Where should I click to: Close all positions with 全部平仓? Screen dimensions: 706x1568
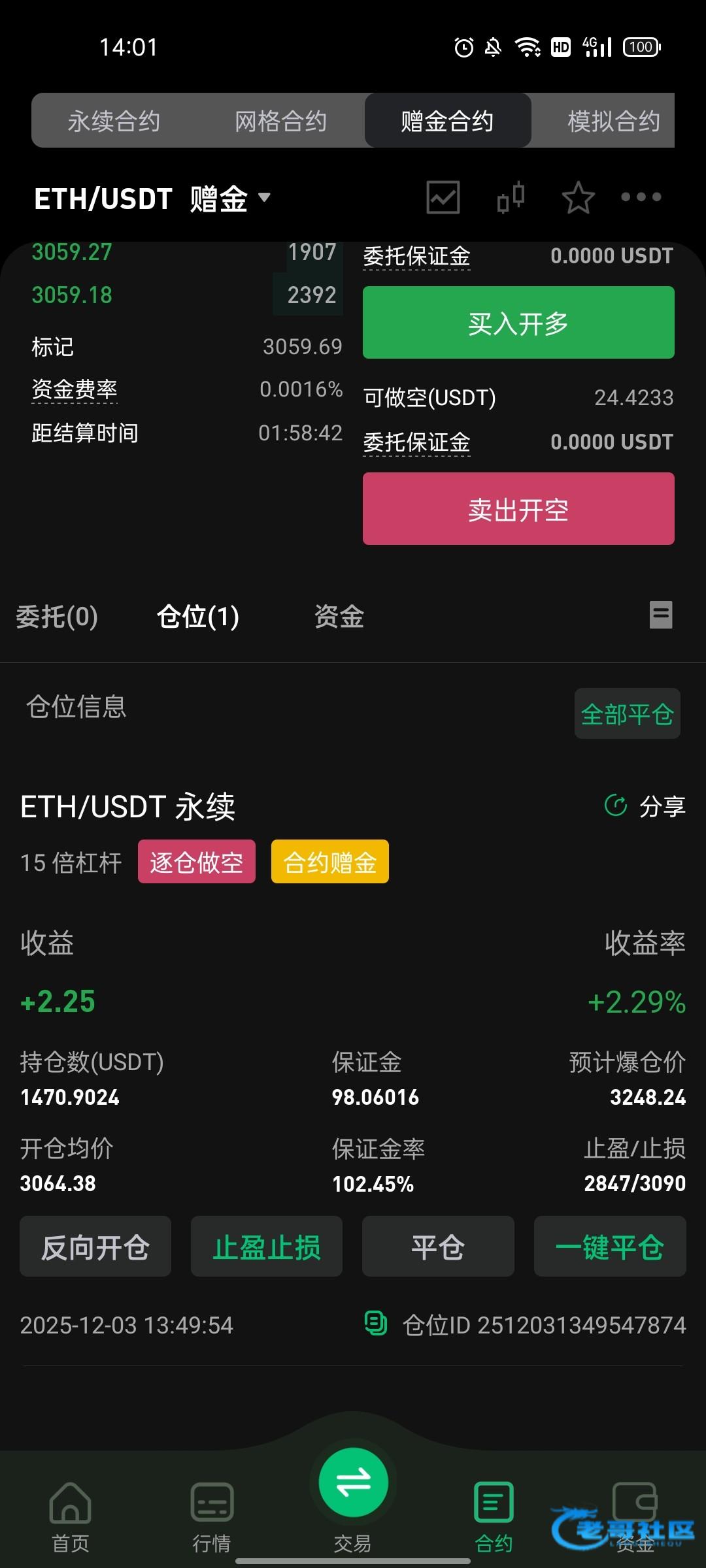(x=627, y=714)
